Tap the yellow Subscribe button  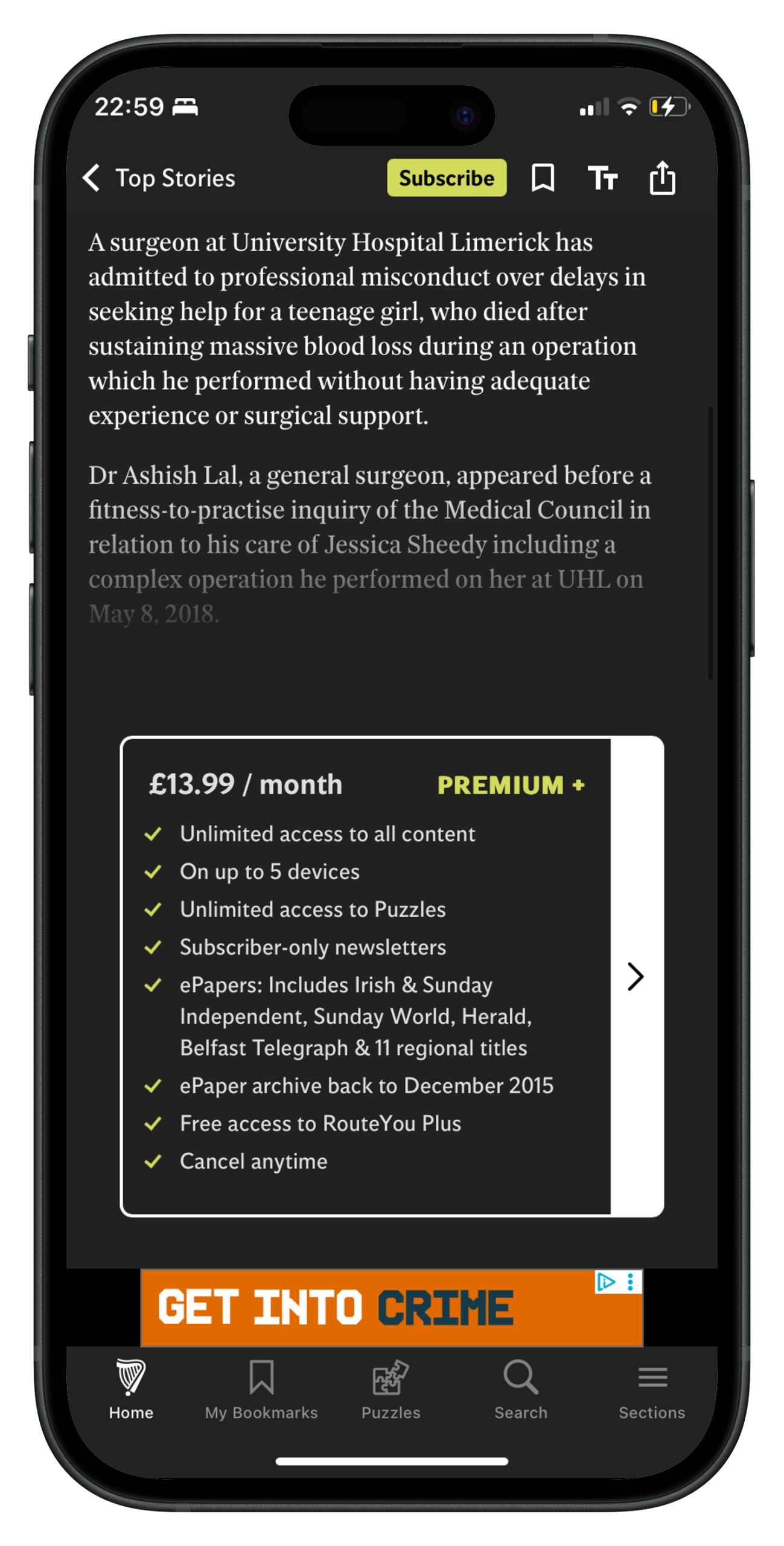coord(446,178)
